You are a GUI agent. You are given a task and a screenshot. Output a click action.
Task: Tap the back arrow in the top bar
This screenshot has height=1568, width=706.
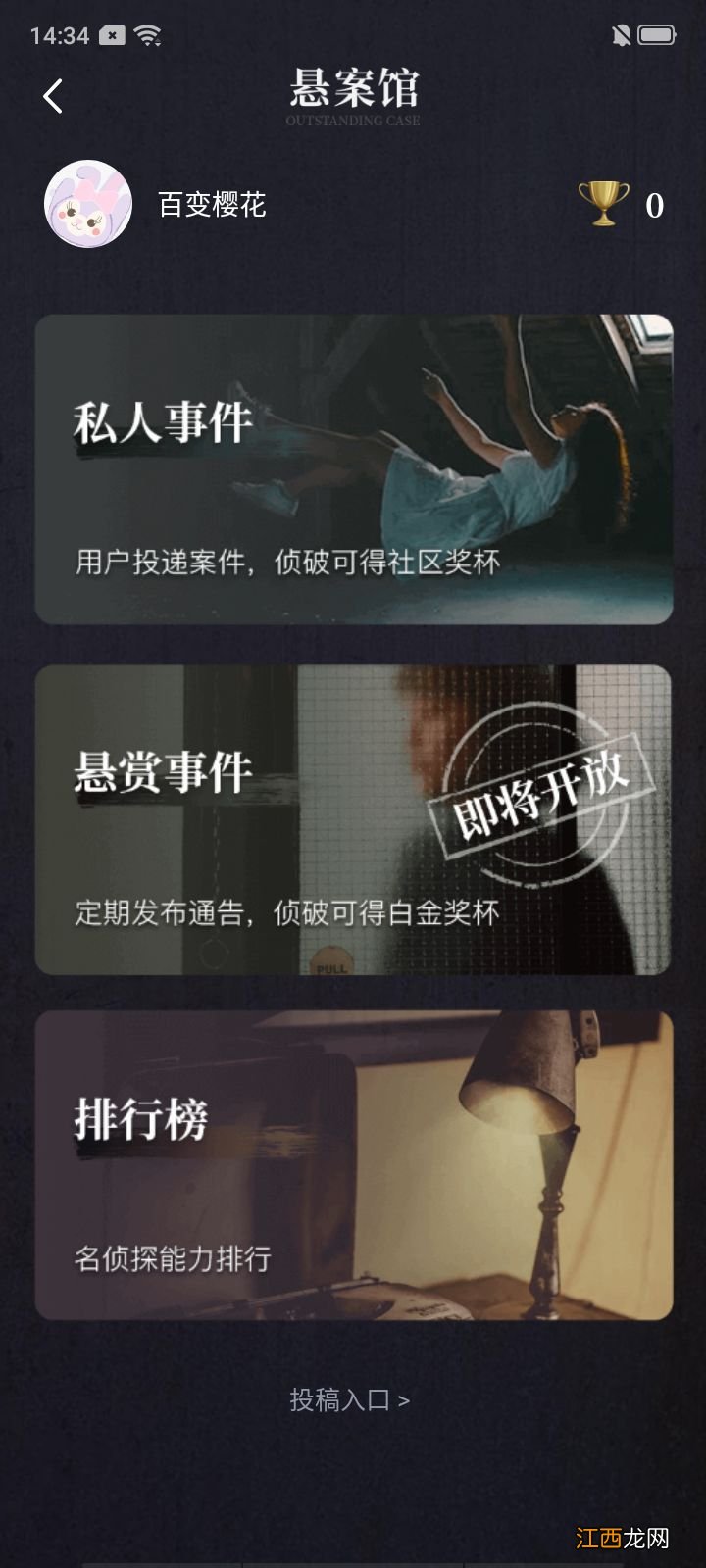point(51,97)
